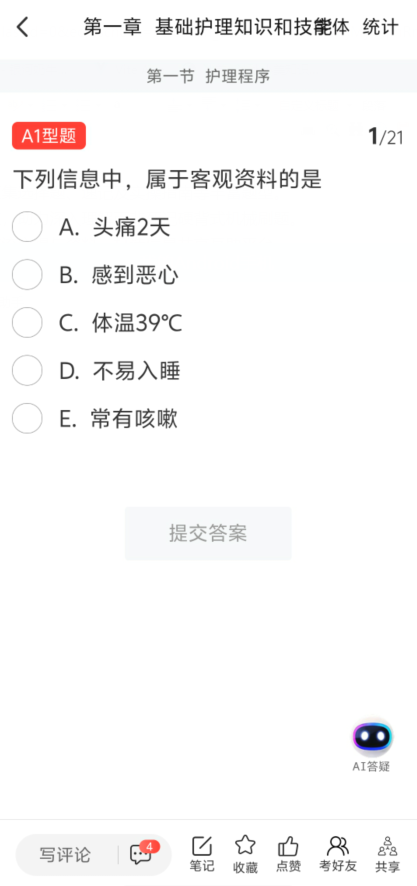Add this question to 收藏

click(245, 854)
